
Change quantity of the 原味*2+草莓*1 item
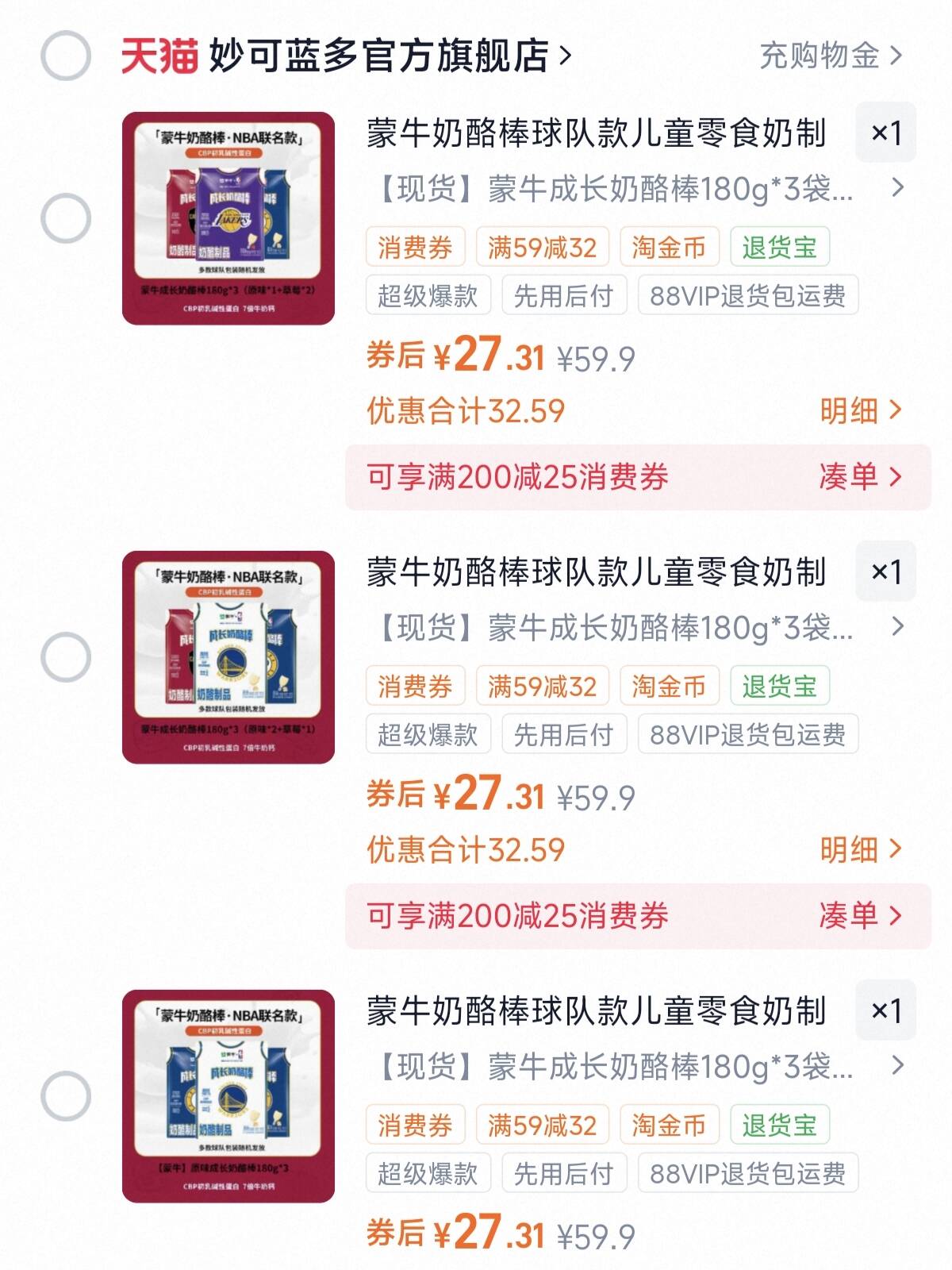coord(885,571)
